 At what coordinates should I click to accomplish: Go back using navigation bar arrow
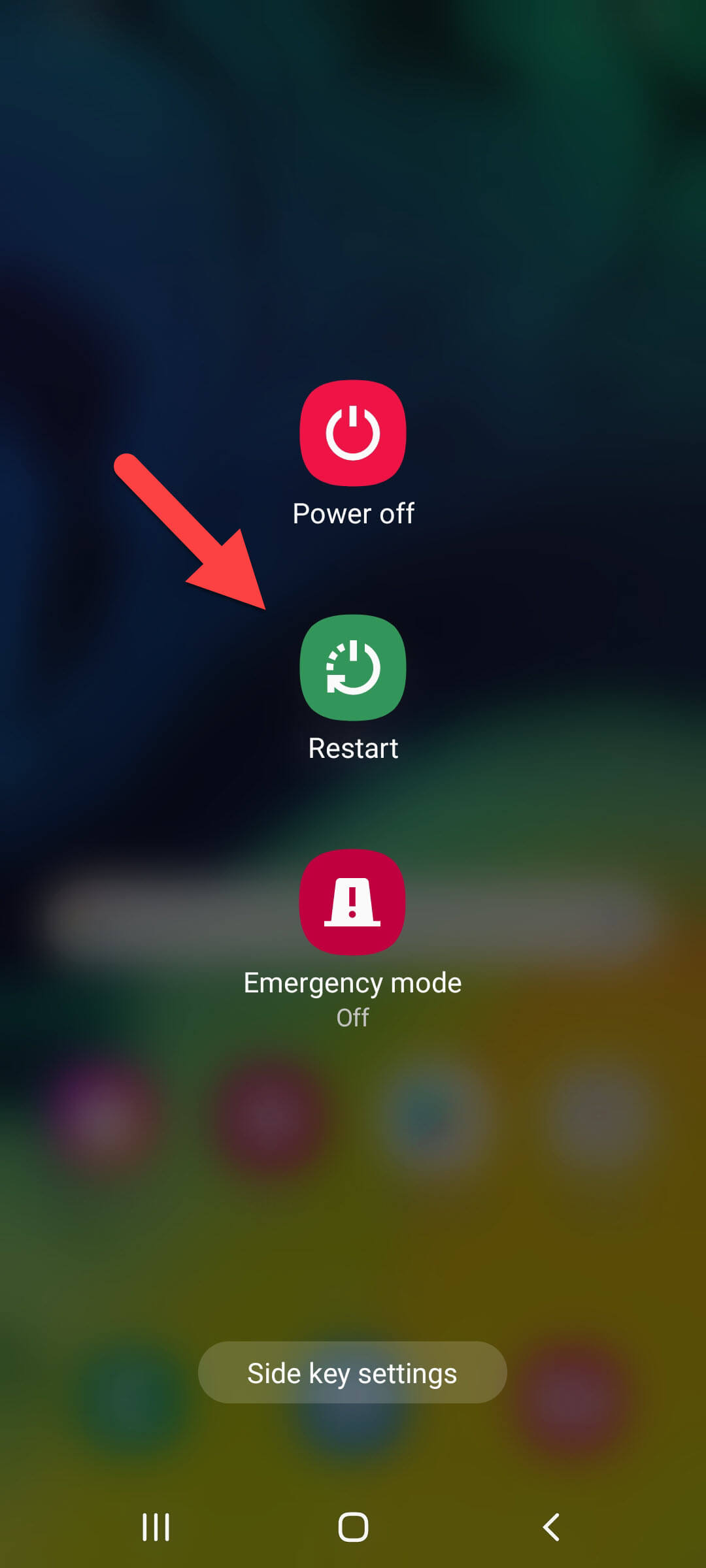[551, 1527]
